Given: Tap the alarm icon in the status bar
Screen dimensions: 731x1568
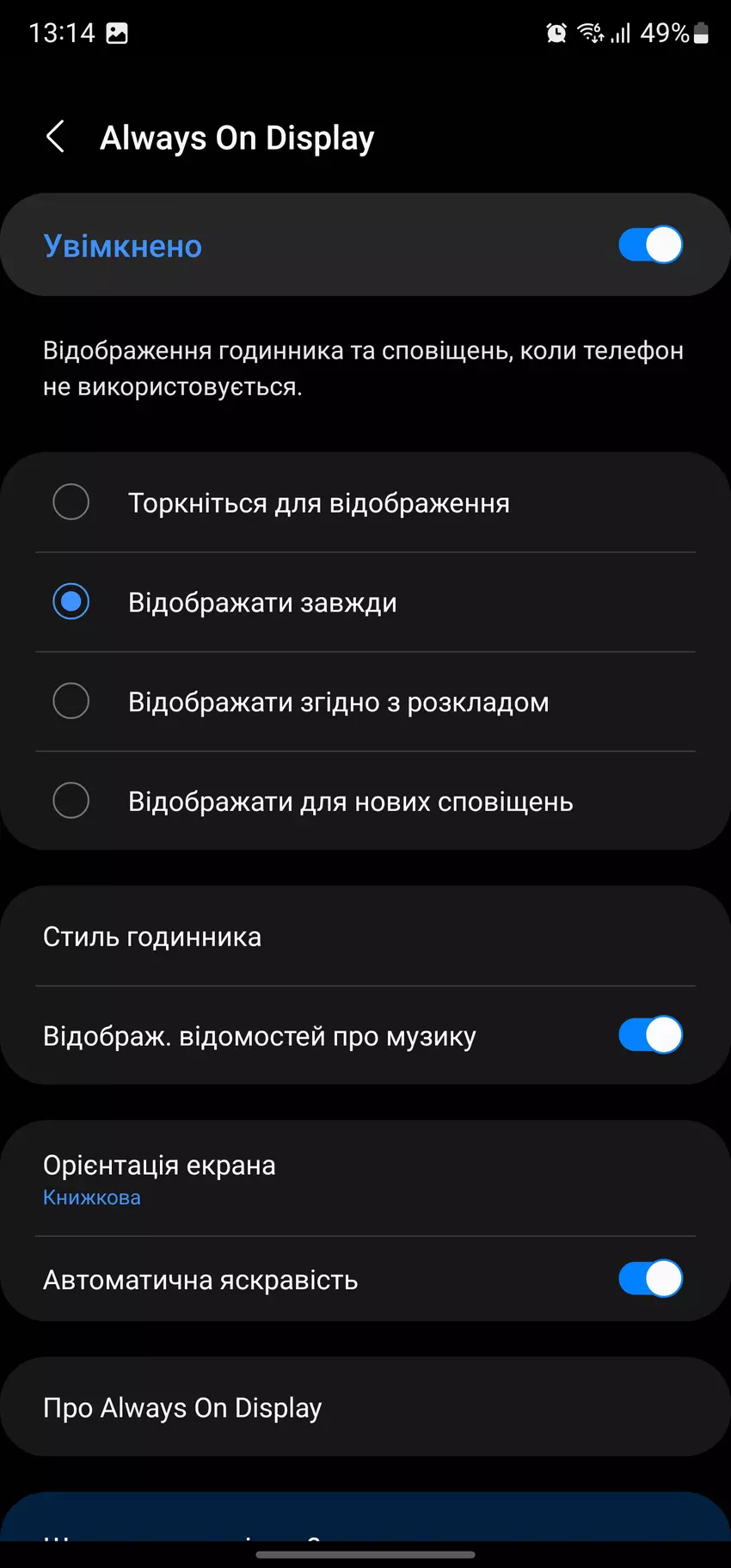Looking at the screenshot, I should [x=556, y=33].
